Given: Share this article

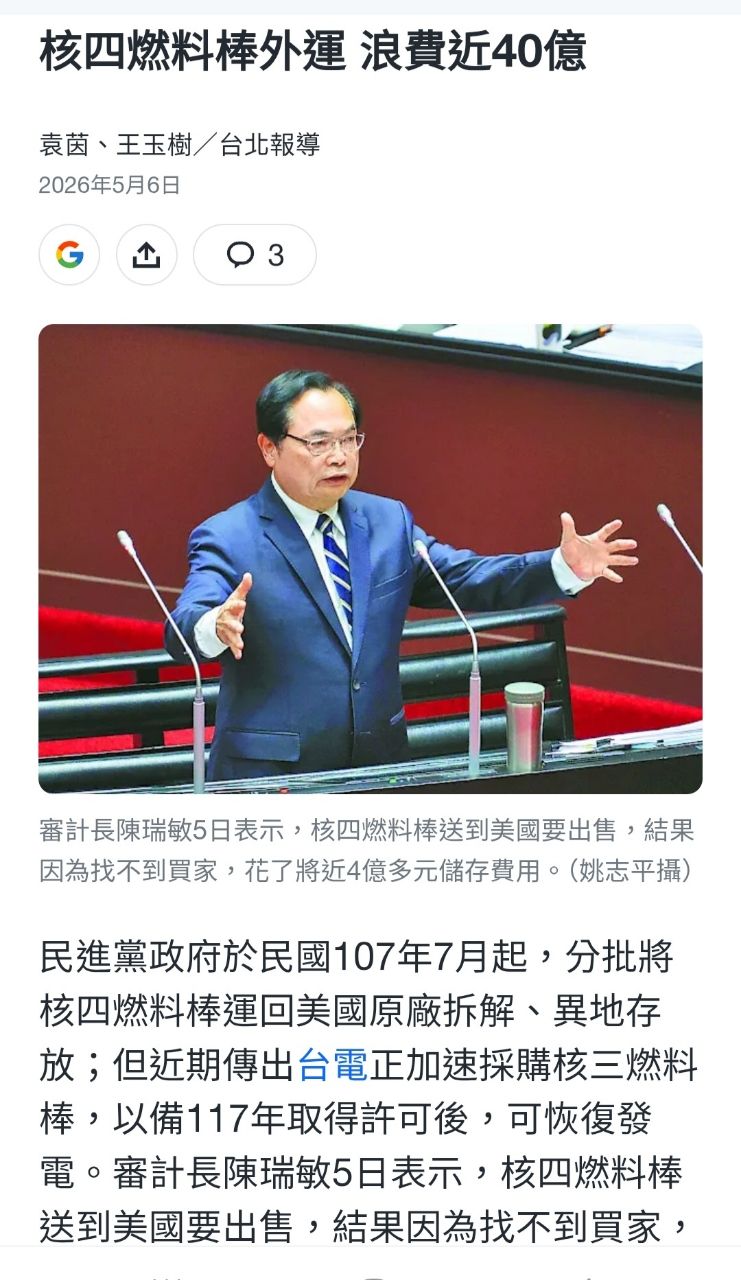Looking at the screenshot, I should [147, 255].
